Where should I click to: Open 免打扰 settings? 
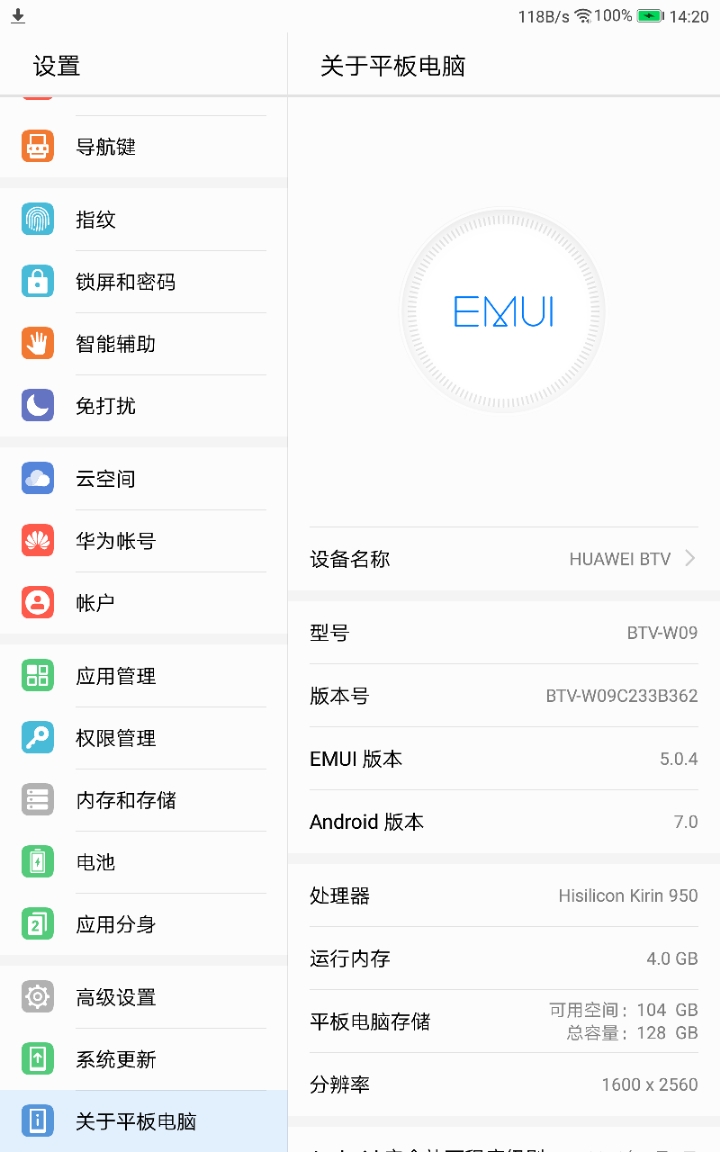pyautogui.click(x=143, y=406)
